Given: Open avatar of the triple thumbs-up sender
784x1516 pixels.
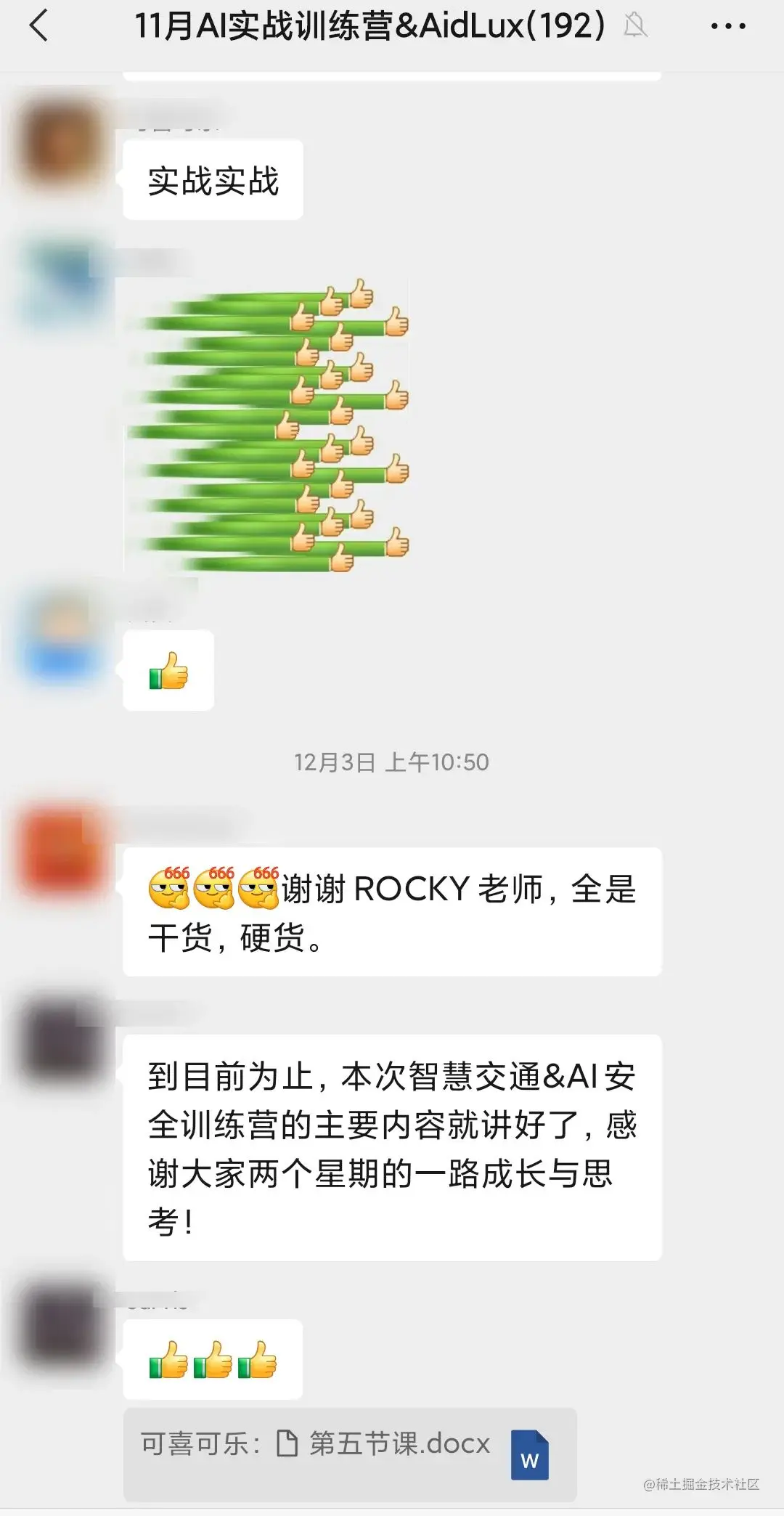Looking at the screenshot, I should pyautogui.click(x=62, y=1323).
